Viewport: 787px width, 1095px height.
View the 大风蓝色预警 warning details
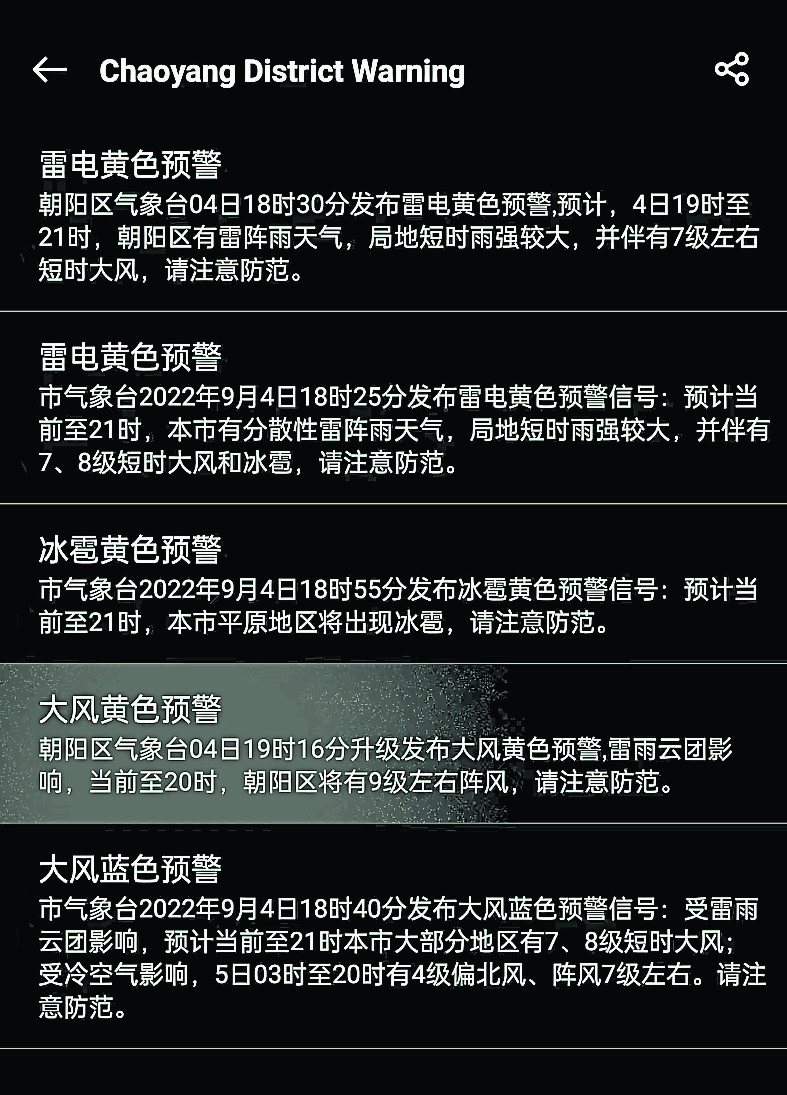point(393,936)
